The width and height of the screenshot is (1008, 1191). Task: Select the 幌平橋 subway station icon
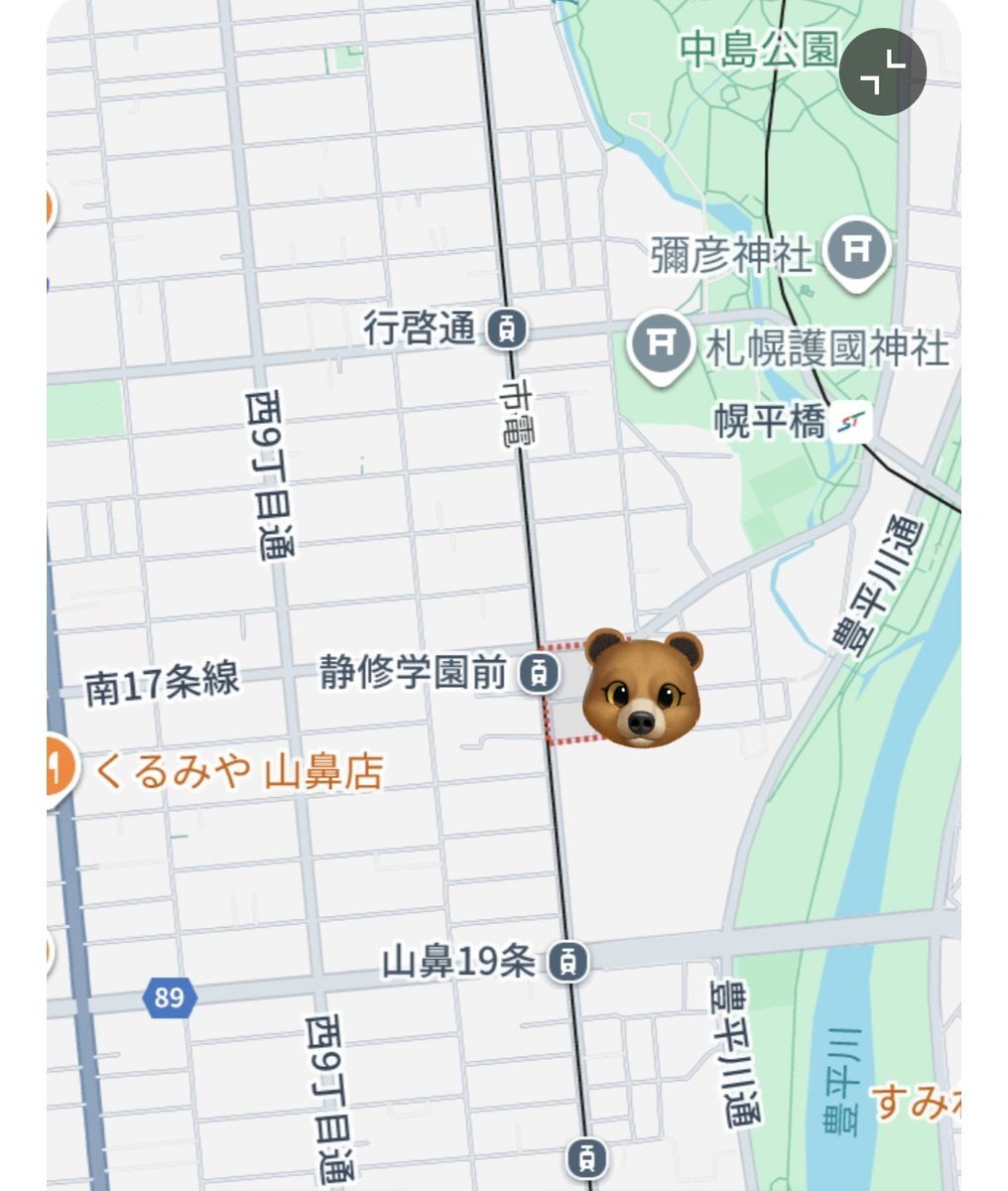point(850,424)
